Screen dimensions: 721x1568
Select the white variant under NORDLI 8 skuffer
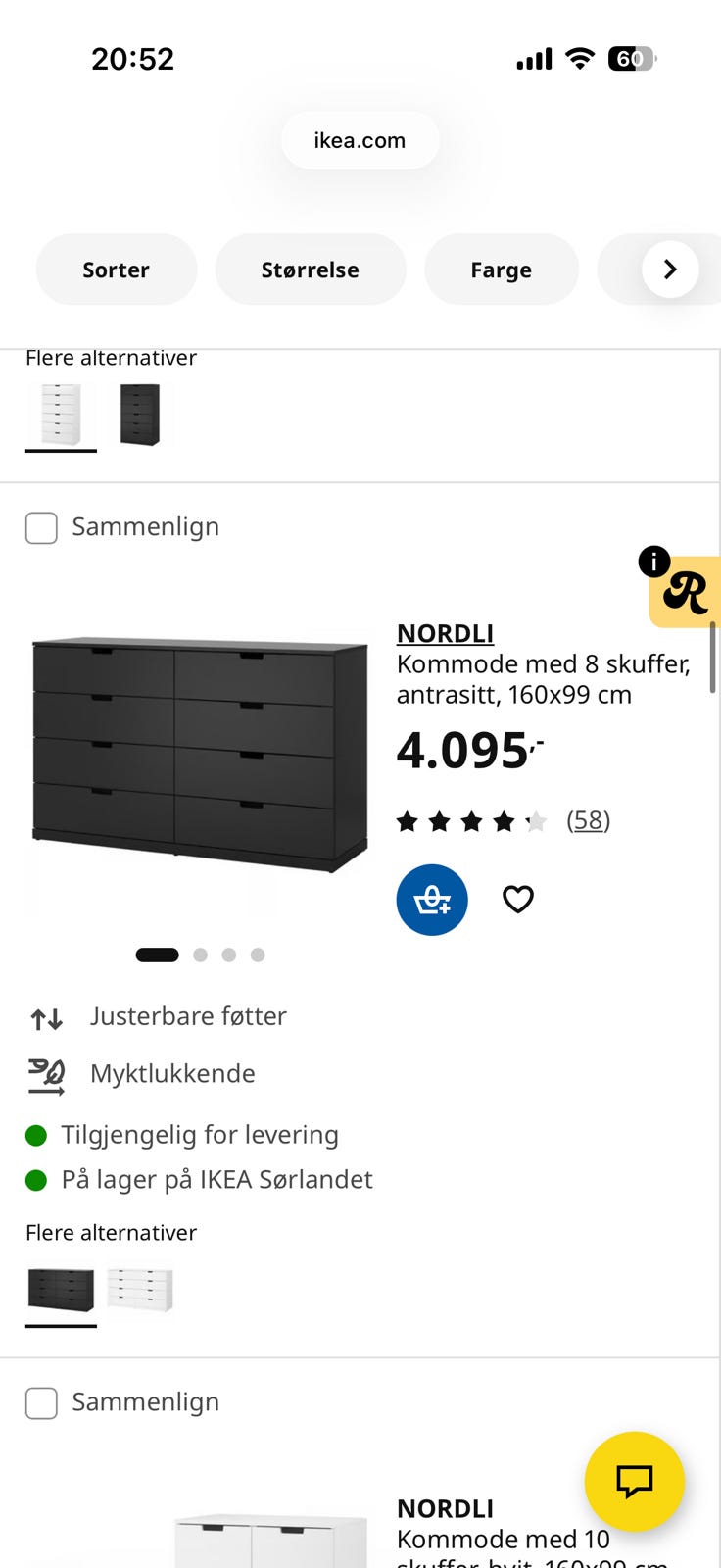point(140,1290)
